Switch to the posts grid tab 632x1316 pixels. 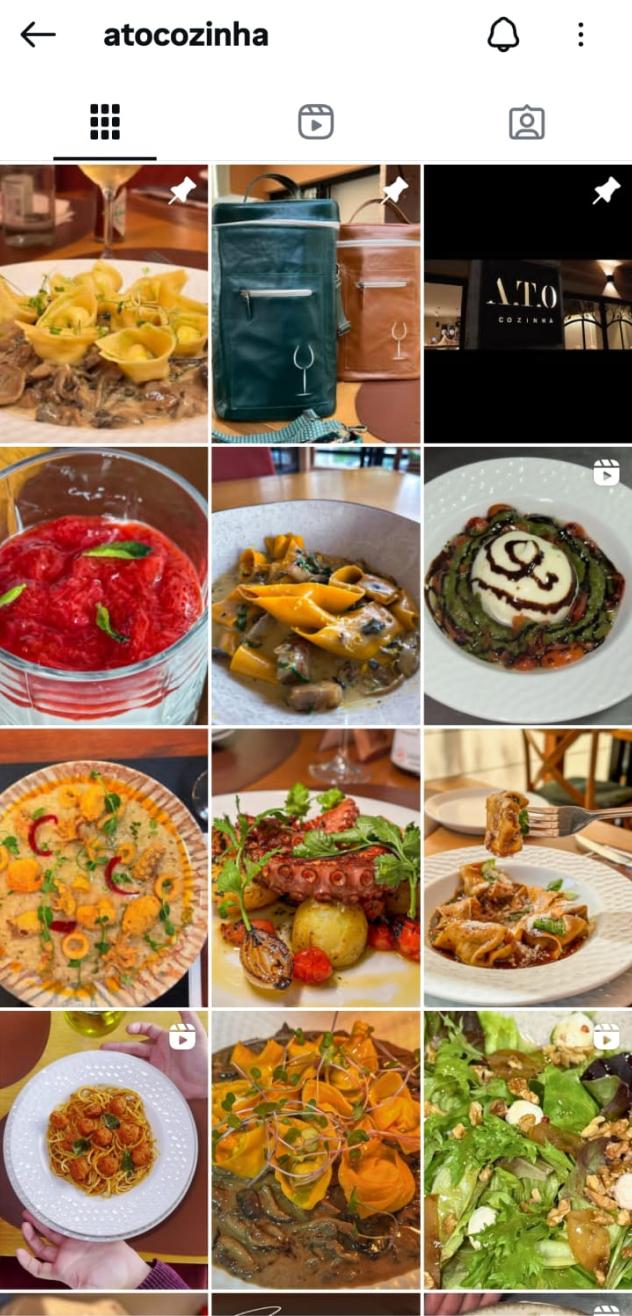coord(105,122)
